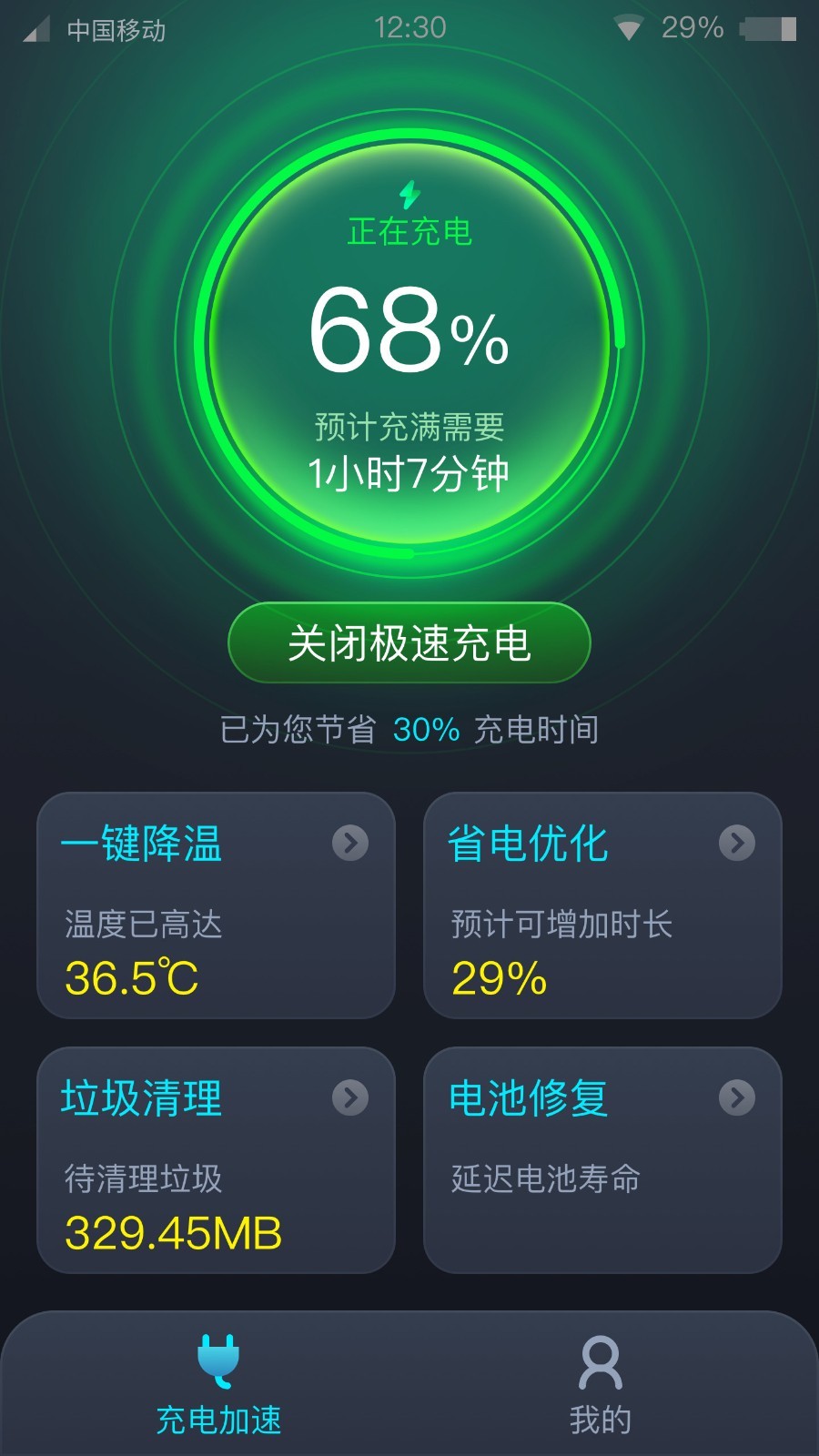Expand 垃圾清理 using its arrow
This screenshot has height=1456, width=819.
point(349,1098)
